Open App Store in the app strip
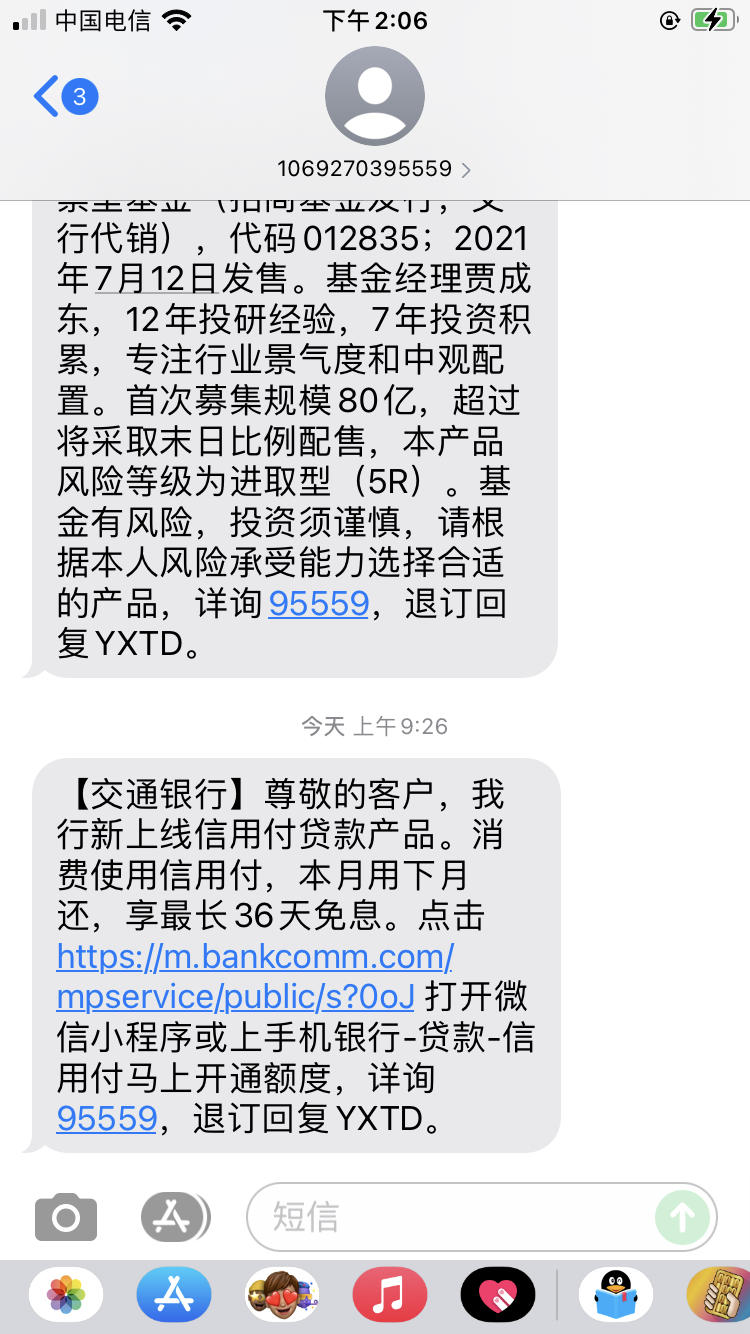This screenshot has height=1334, width=750. [x=174, y=1296]
